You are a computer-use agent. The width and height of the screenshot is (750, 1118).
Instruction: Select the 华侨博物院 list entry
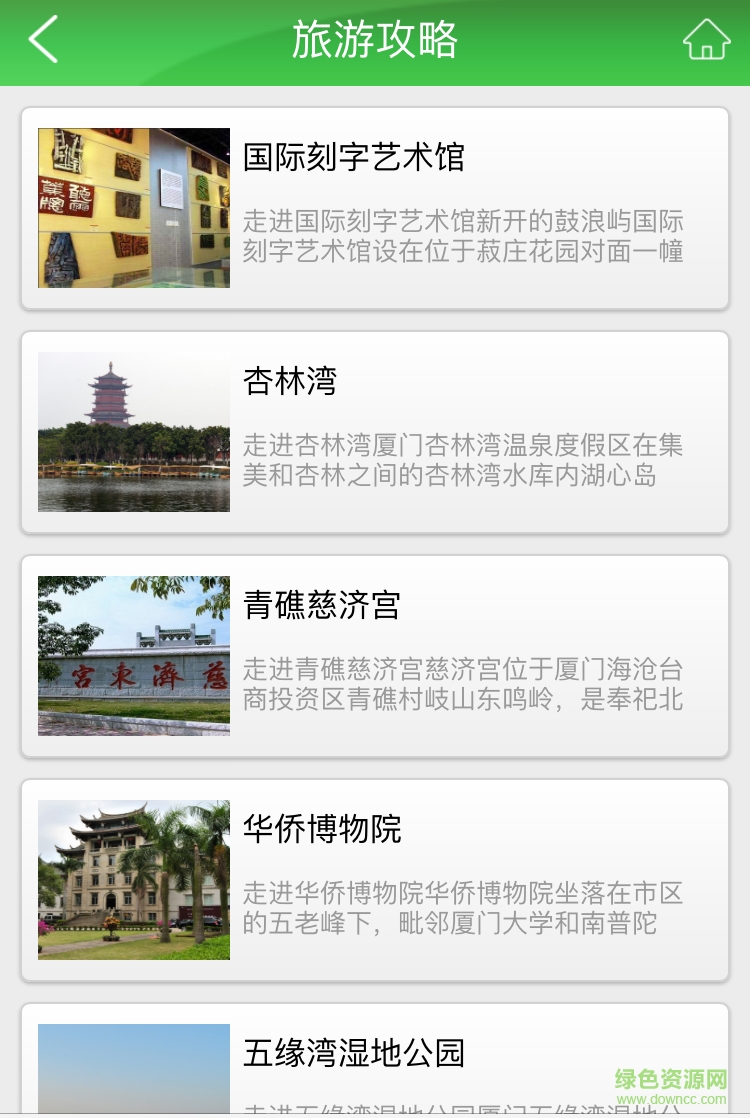tap(375, 879)
